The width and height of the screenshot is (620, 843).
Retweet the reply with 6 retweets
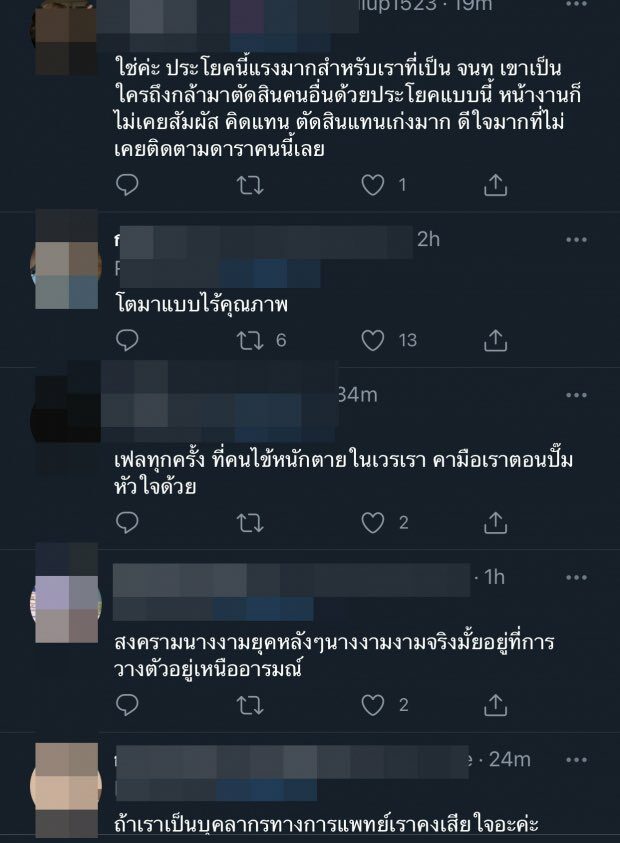click(x=250, y=341)
